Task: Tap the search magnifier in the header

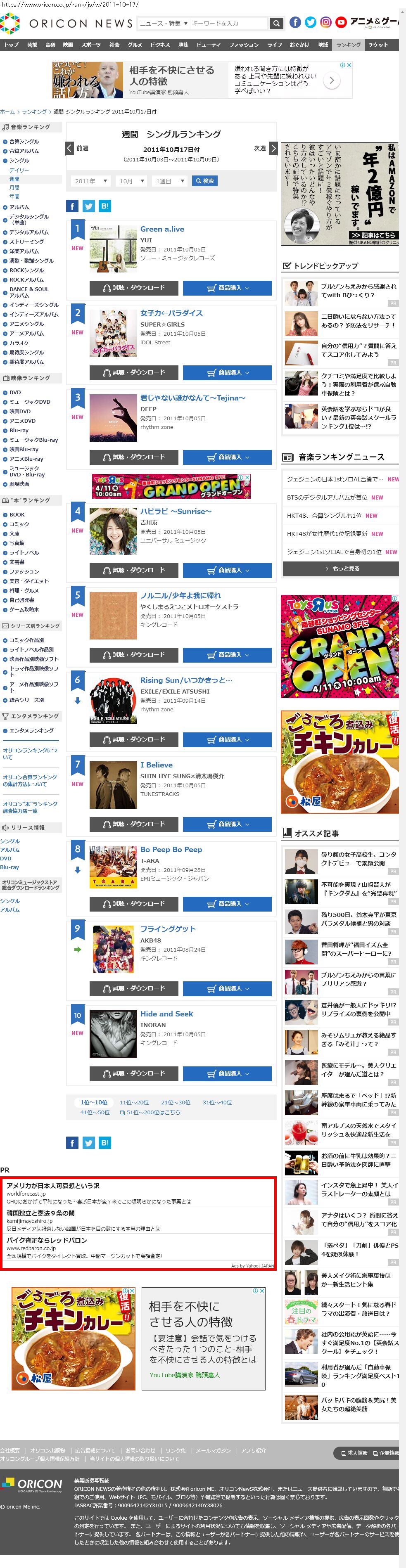Action: point(276,23)
